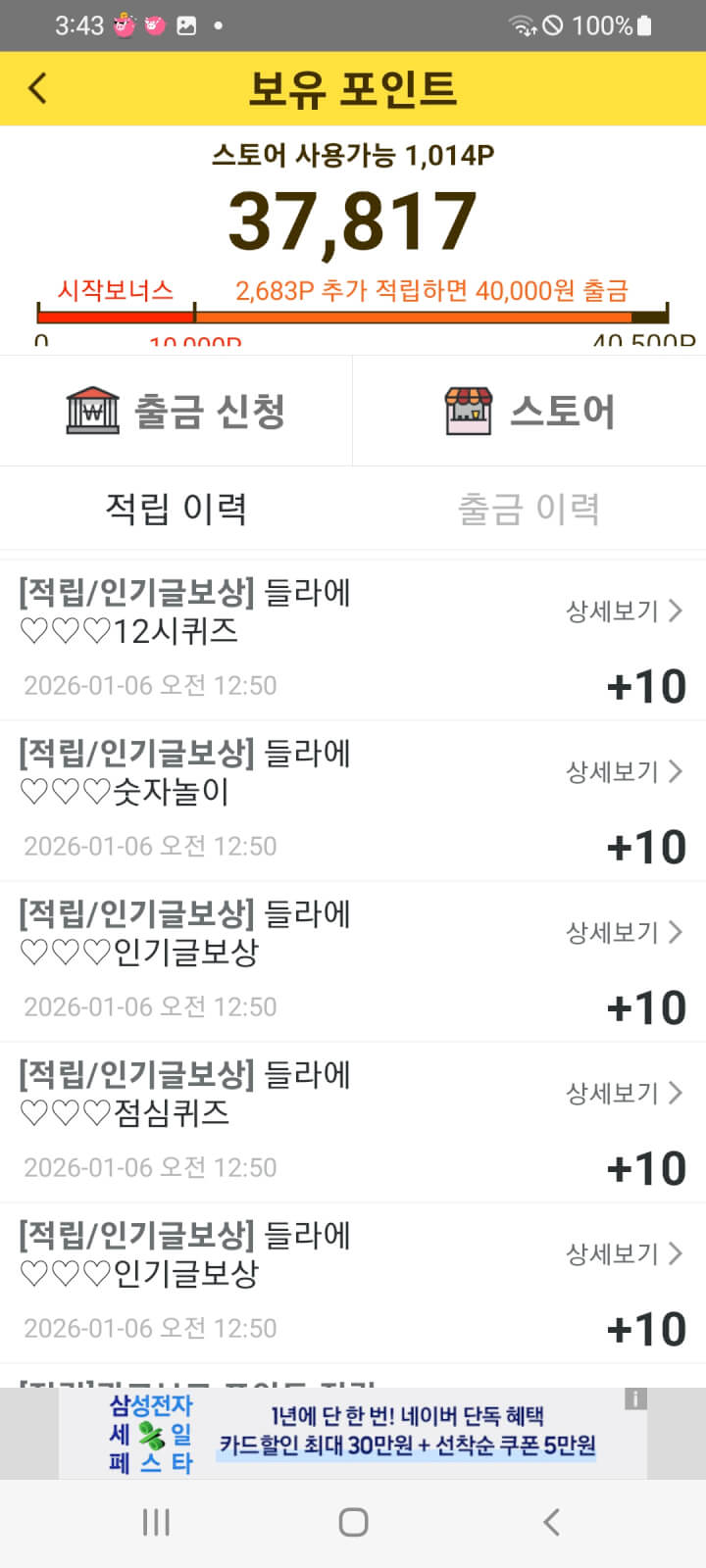
Task: Go back using the header arrow
Action: pos(37,88)
